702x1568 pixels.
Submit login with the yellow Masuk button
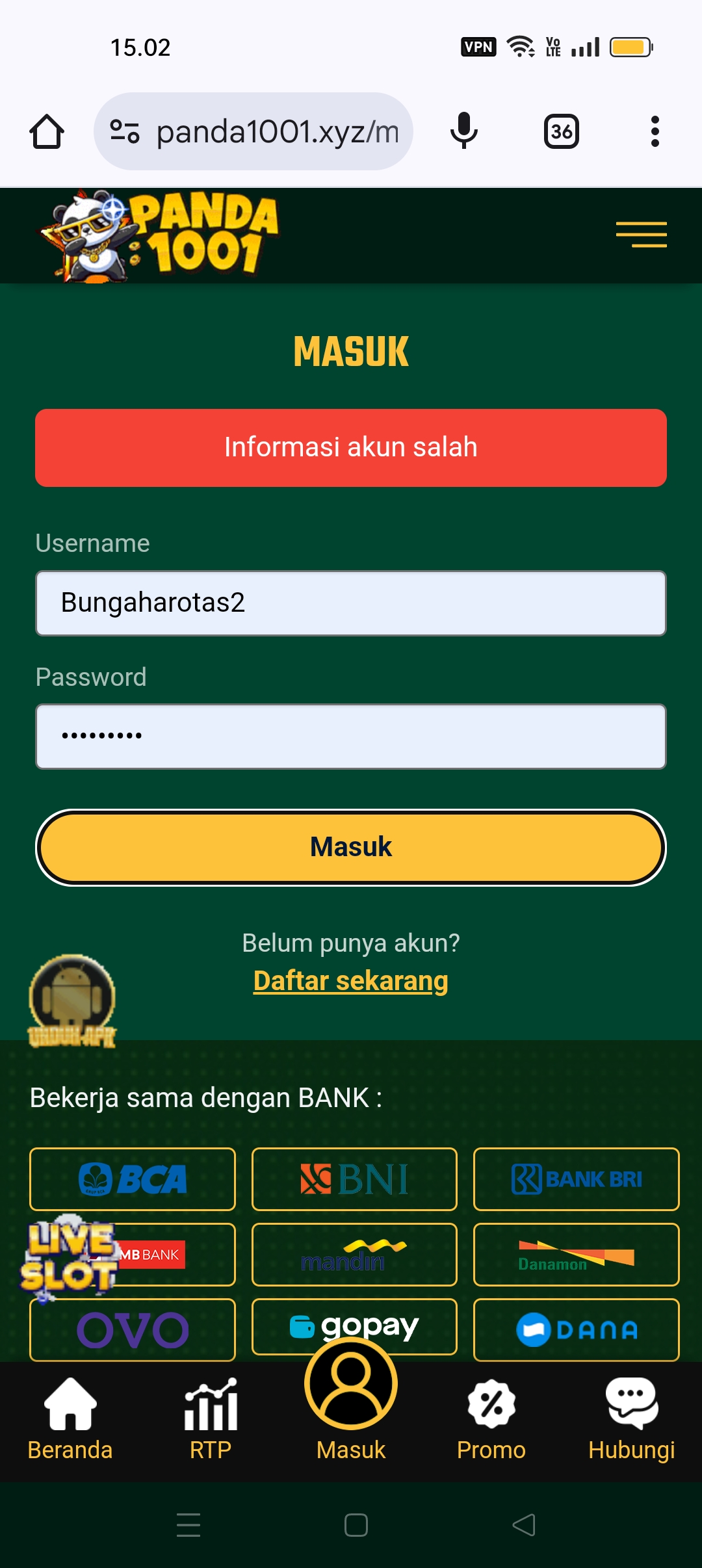click(351, 847)
